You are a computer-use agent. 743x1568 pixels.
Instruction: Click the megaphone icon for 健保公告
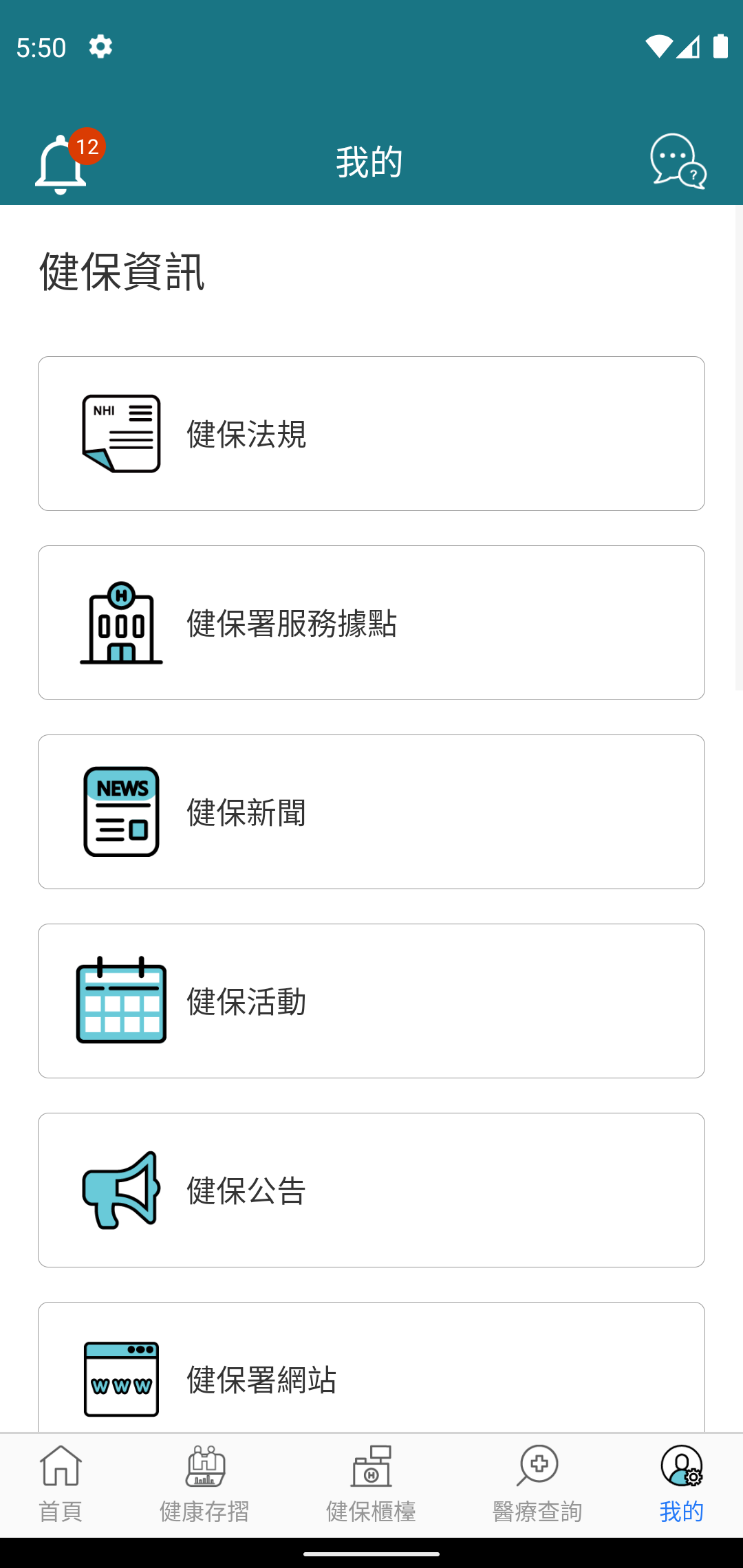pos(120,1190)
